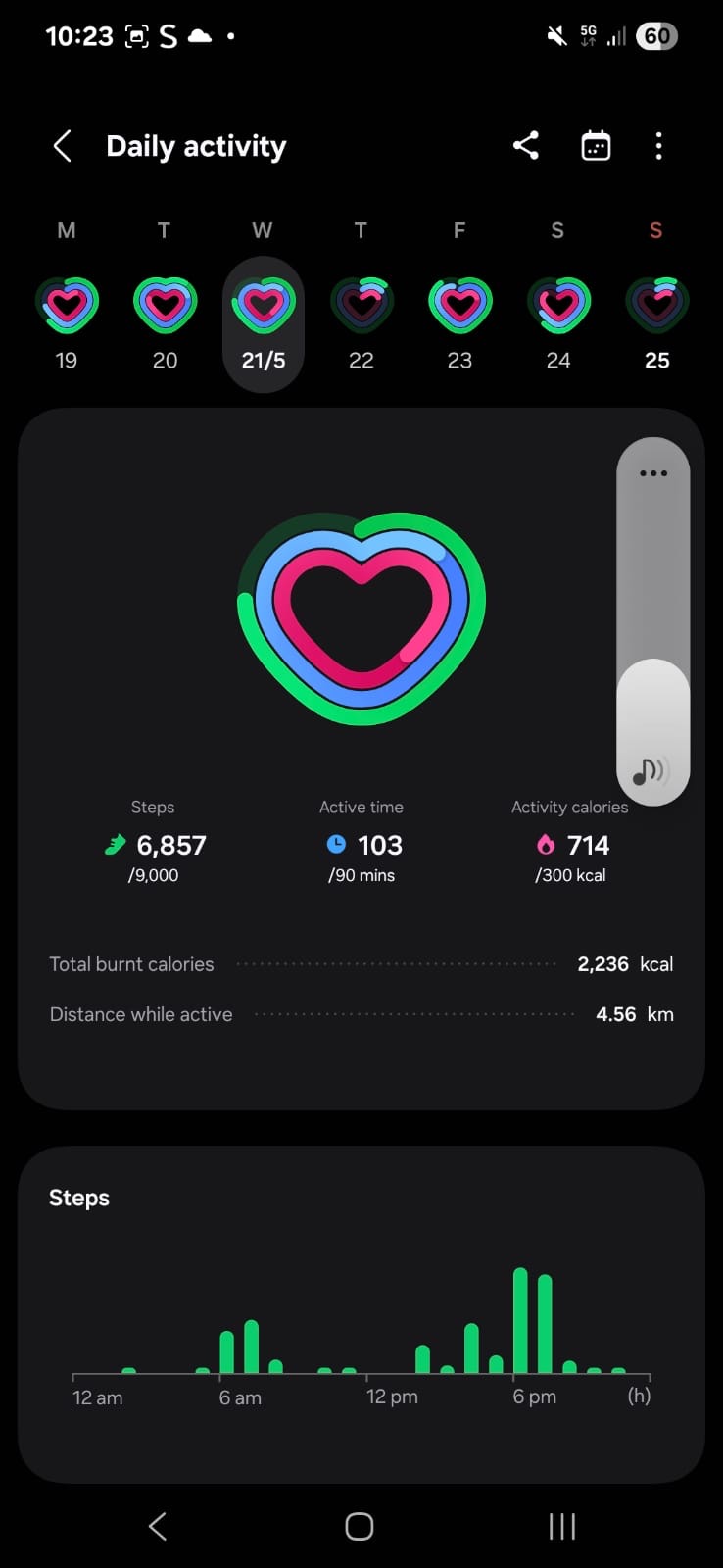The height and width of the screenshot is (1568, 723).
Task: Open more options on the volume panel
Action: pos(653,473)
